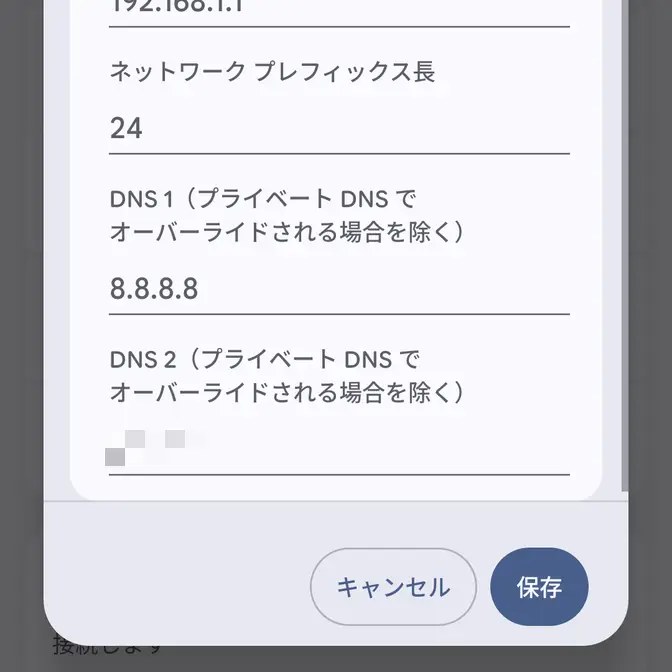672x672 pixels.
Task: Edit the ネットワーク プレフィックス長 field
Action: point(338,129)
